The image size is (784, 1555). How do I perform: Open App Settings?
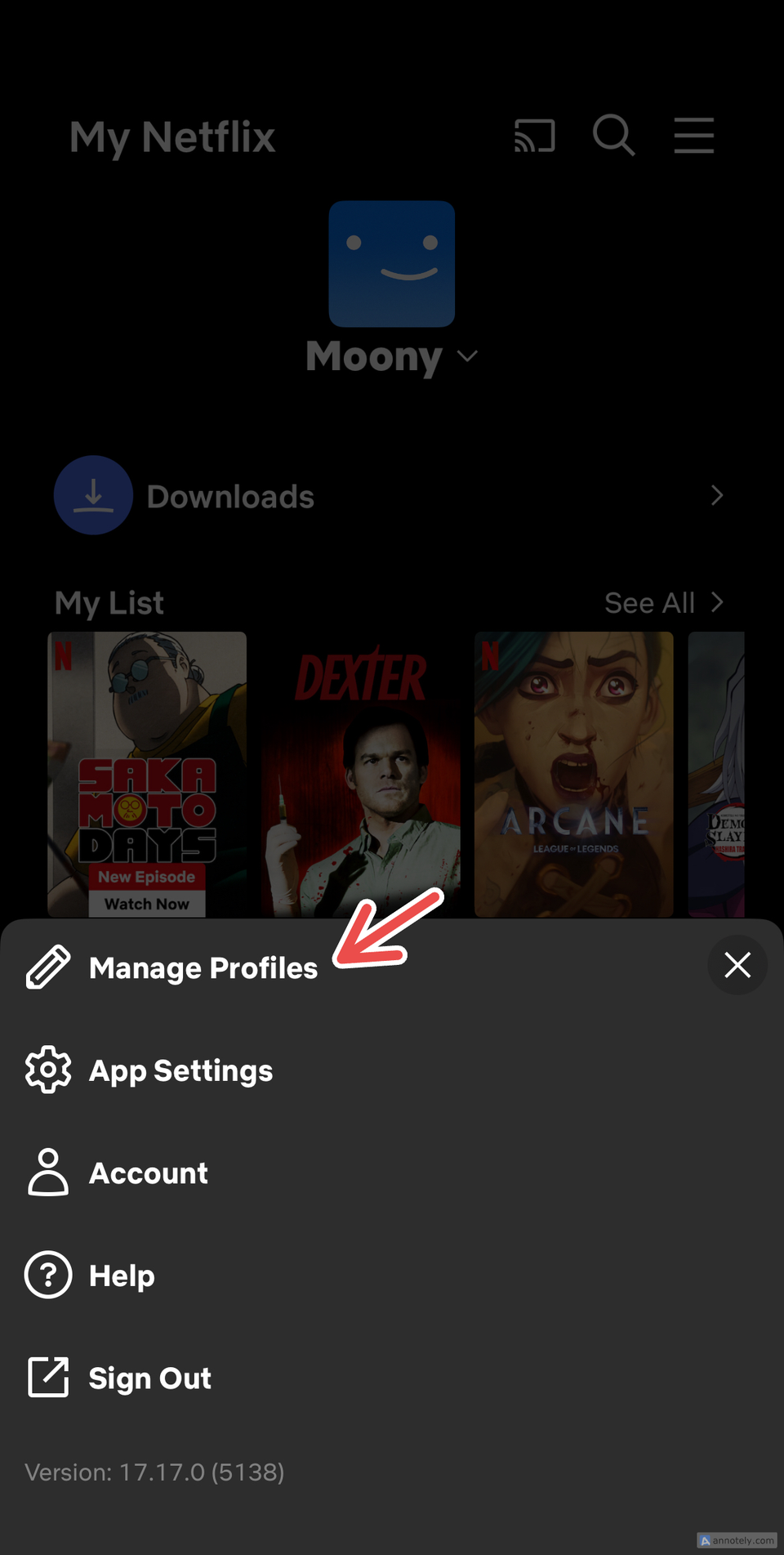[x=180, y=1070]
